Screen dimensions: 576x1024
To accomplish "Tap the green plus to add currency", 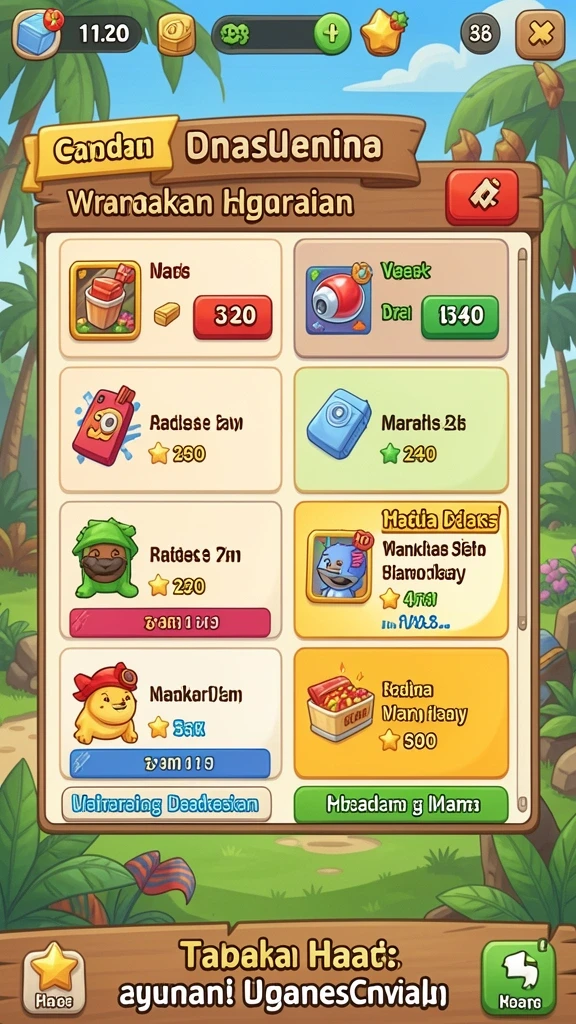I will point(332,34).
